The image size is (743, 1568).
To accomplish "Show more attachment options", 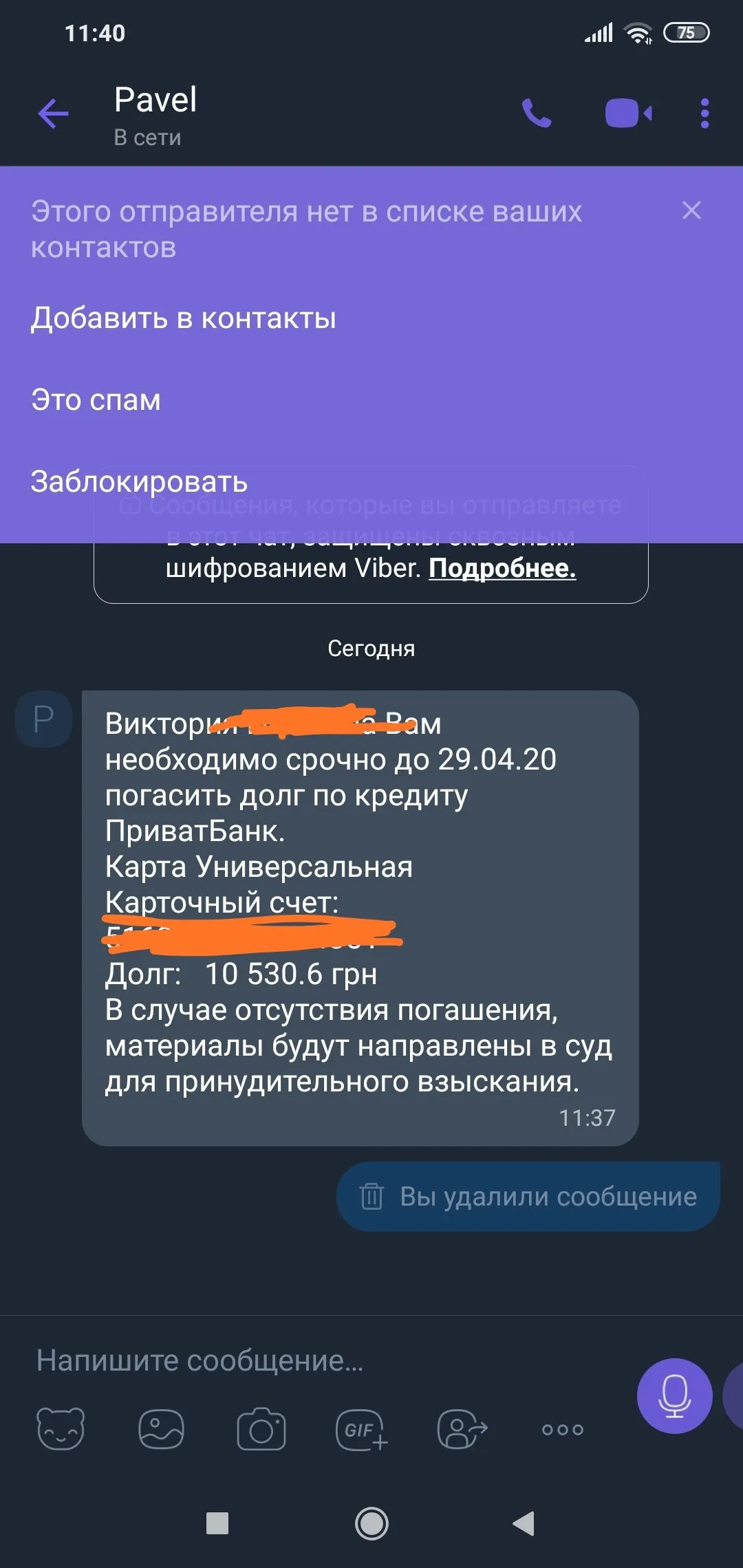I will [x=562, y=1429].
